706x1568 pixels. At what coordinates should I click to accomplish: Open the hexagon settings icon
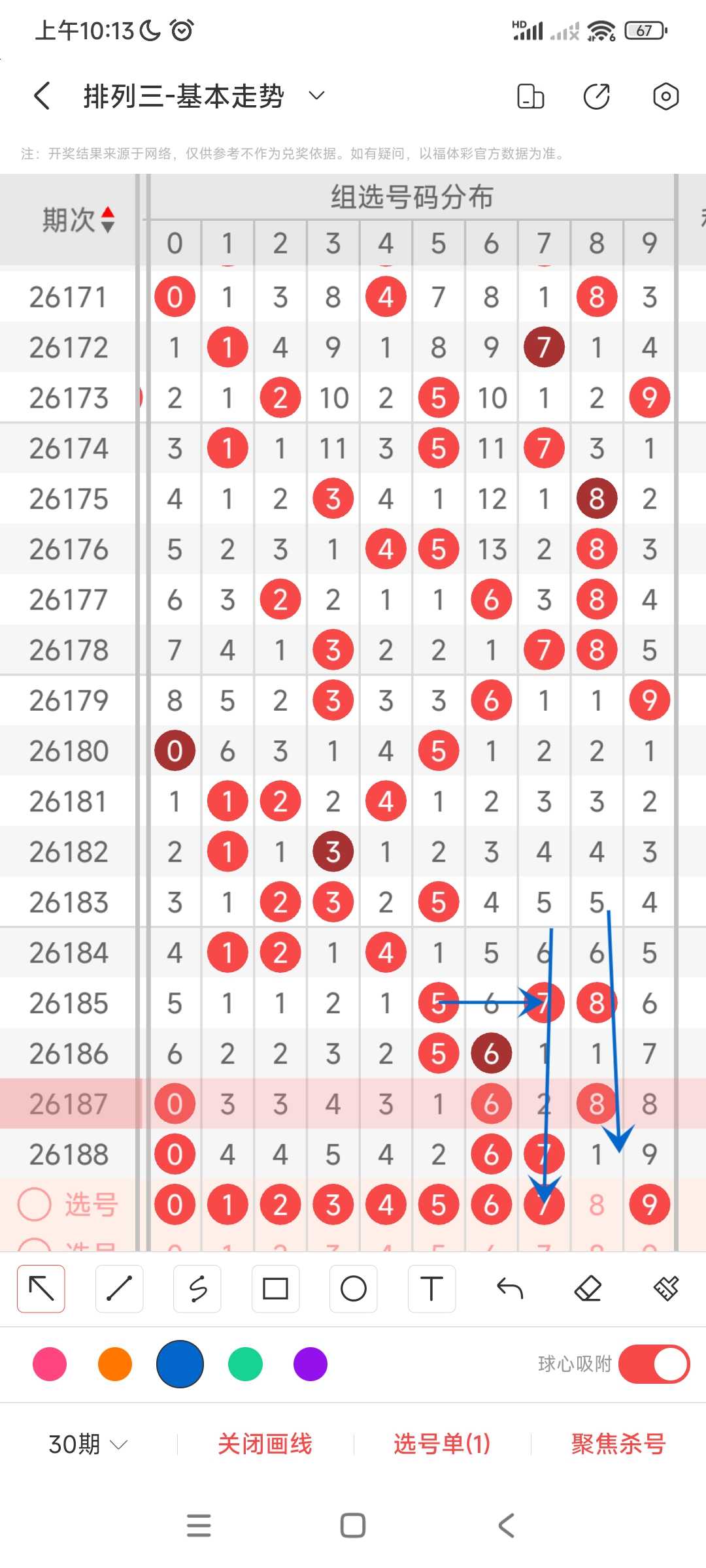click(x=665, y=96)
